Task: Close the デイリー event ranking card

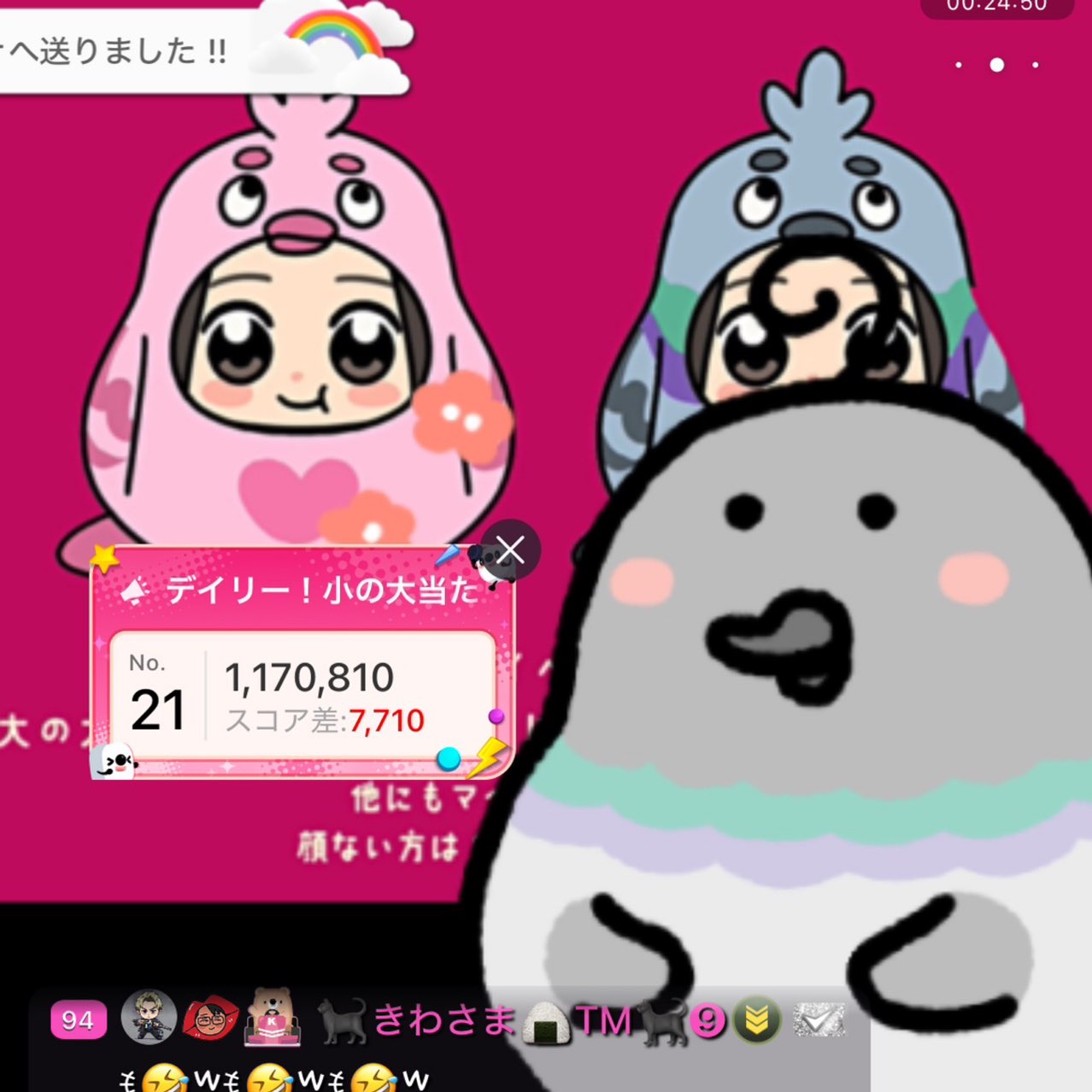Action: click(510, 549)
